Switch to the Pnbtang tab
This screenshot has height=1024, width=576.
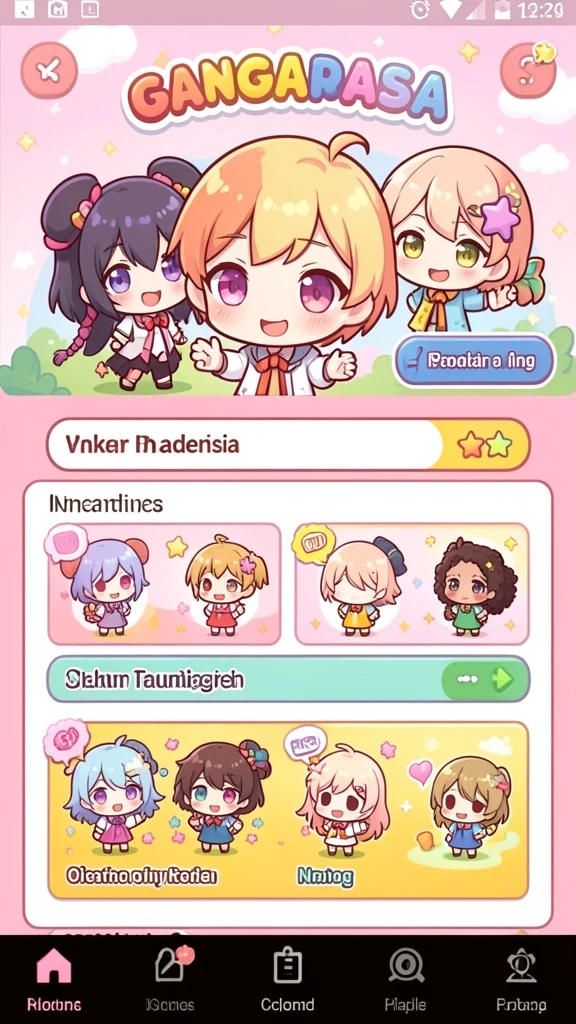tap(521, 980)
